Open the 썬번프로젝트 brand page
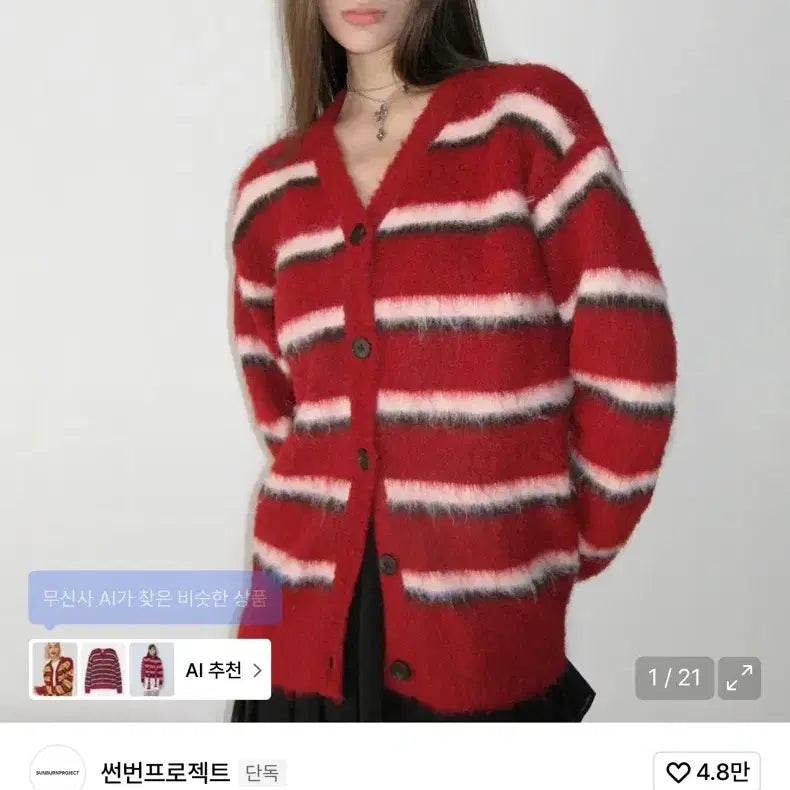The image size is (790, 790). [165, 772]
